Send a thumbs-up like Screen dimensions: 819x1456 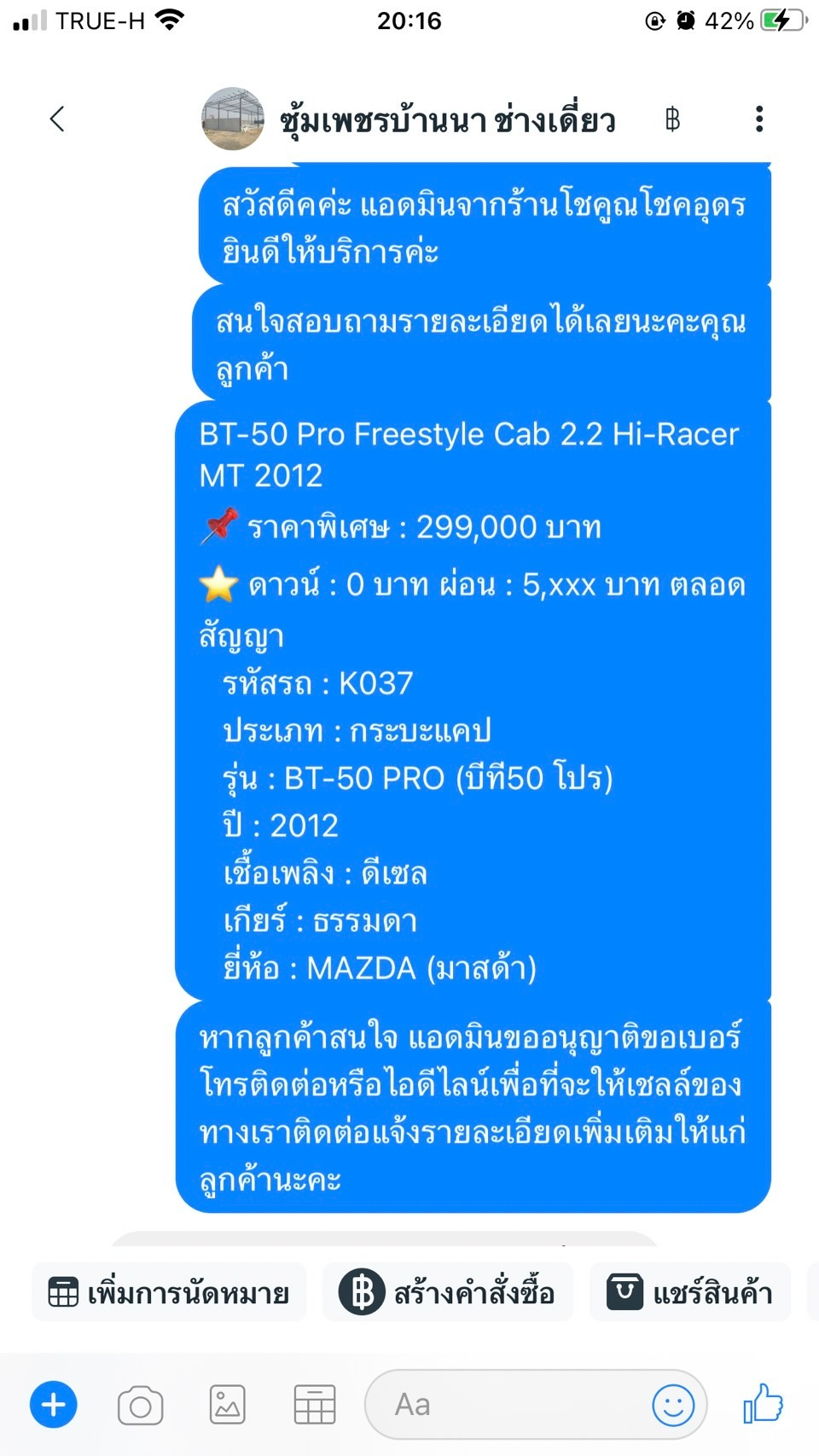pyautogui.click(x=764, y=1403)
